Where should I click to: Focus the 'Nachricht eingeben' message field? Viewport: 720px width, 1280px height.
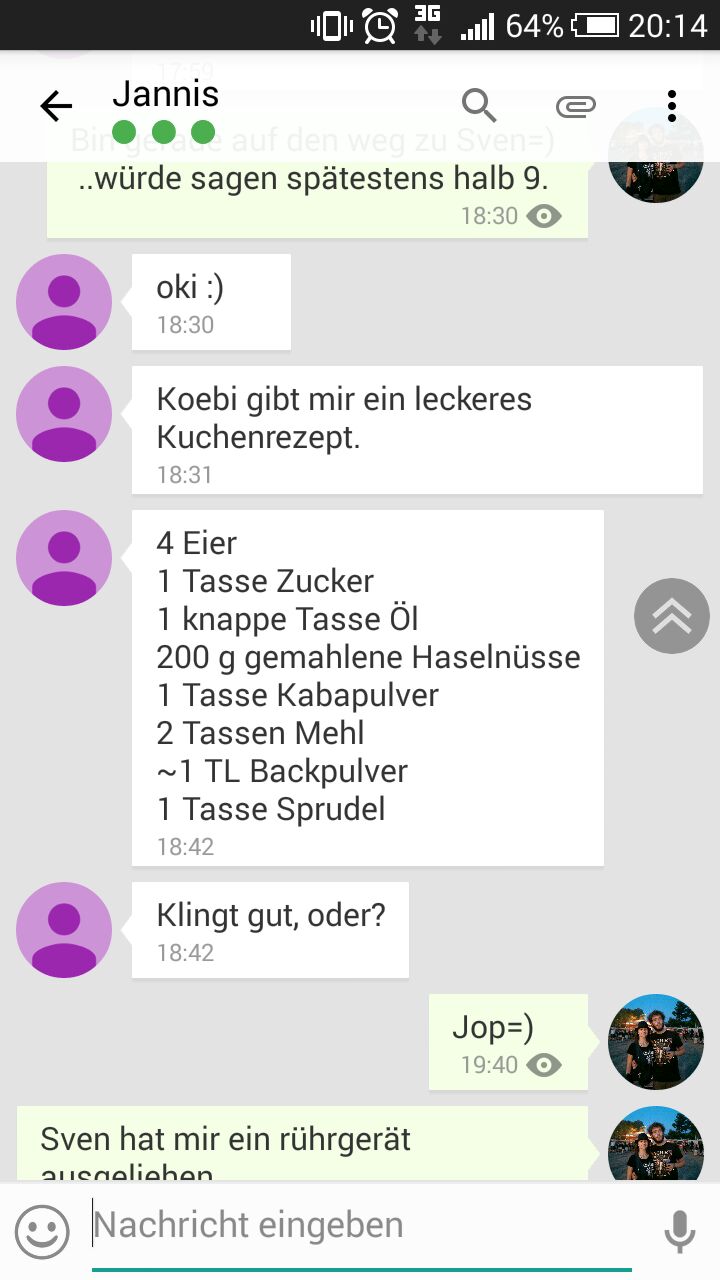(360, 1226)
